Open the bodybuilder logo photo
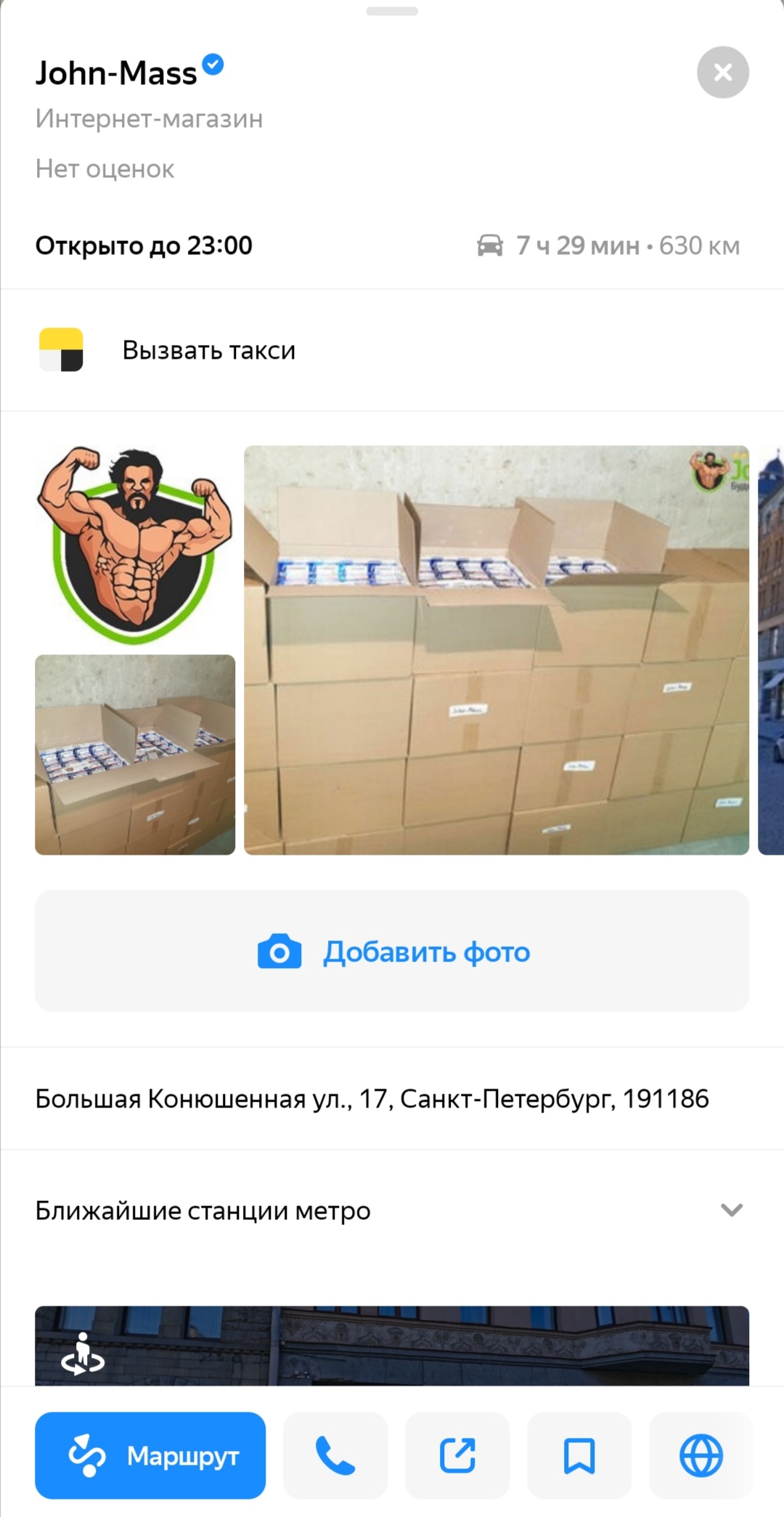 click(135, 545)
